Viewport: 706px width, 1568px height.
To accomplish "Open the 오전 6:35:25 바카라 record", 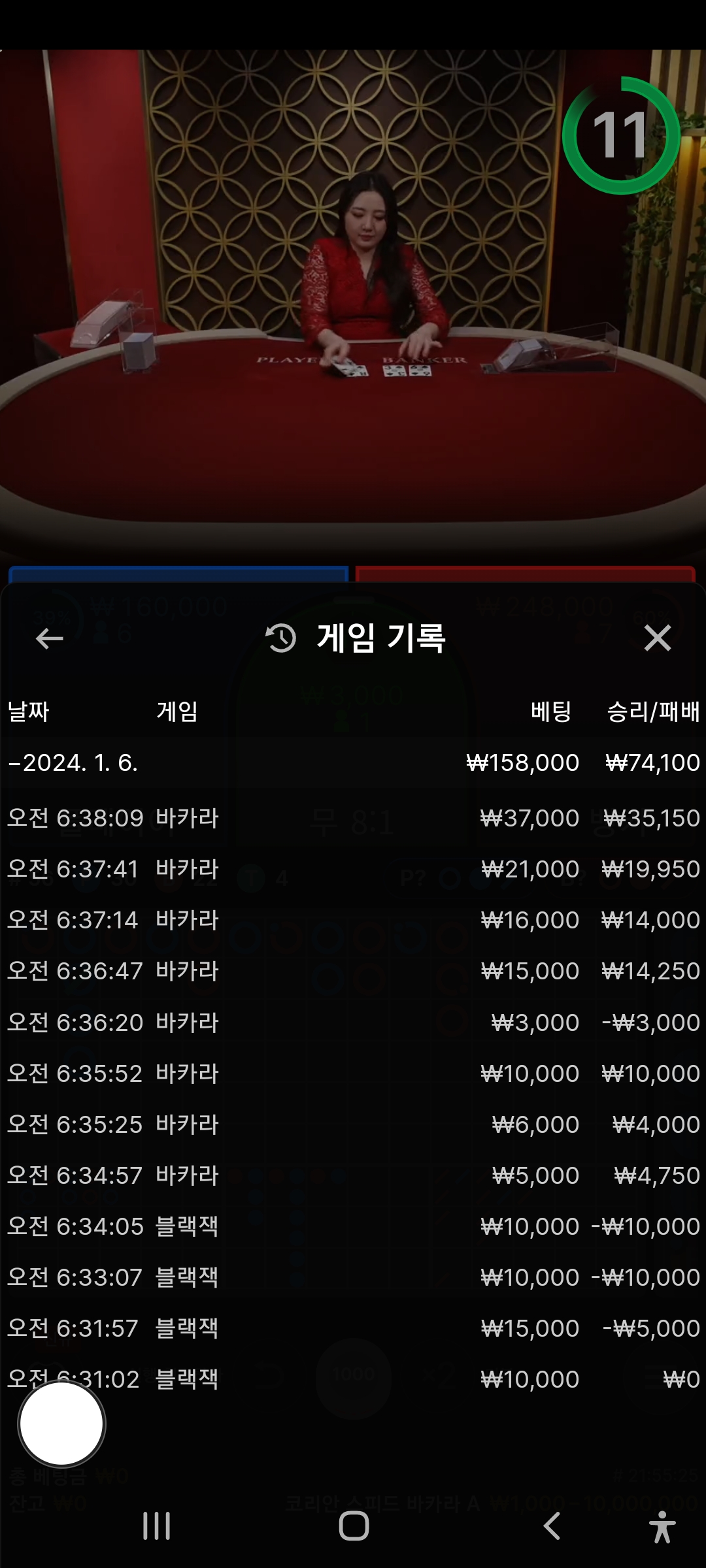I will (x=353, y=1124).
